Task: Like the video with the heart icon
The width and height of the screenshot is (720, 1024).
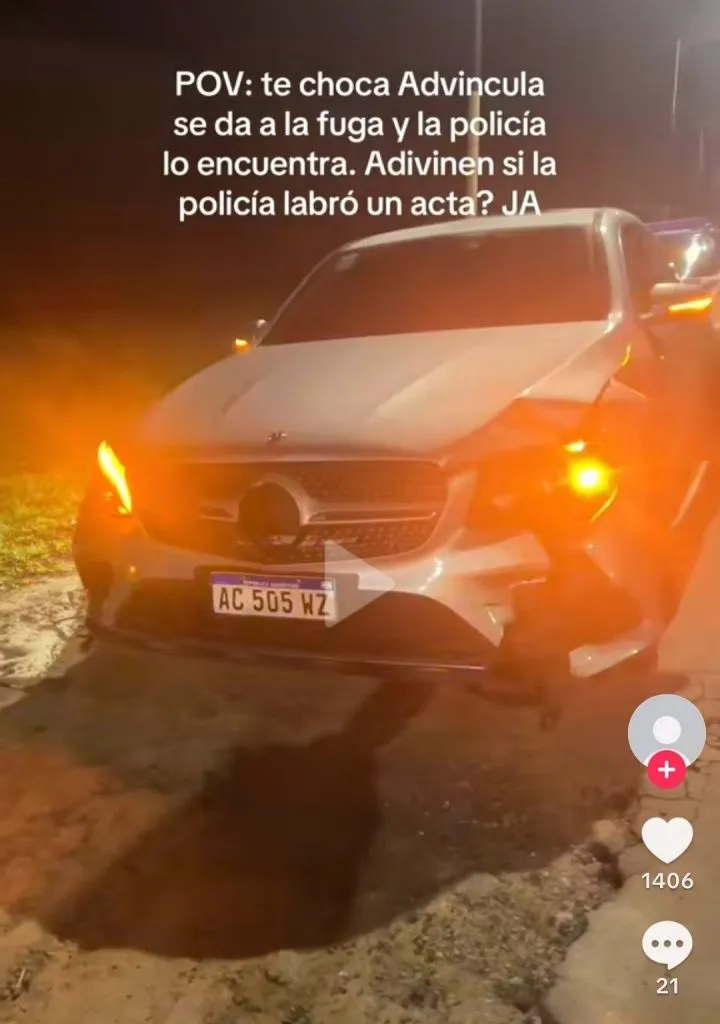Action: coord(666,840)
